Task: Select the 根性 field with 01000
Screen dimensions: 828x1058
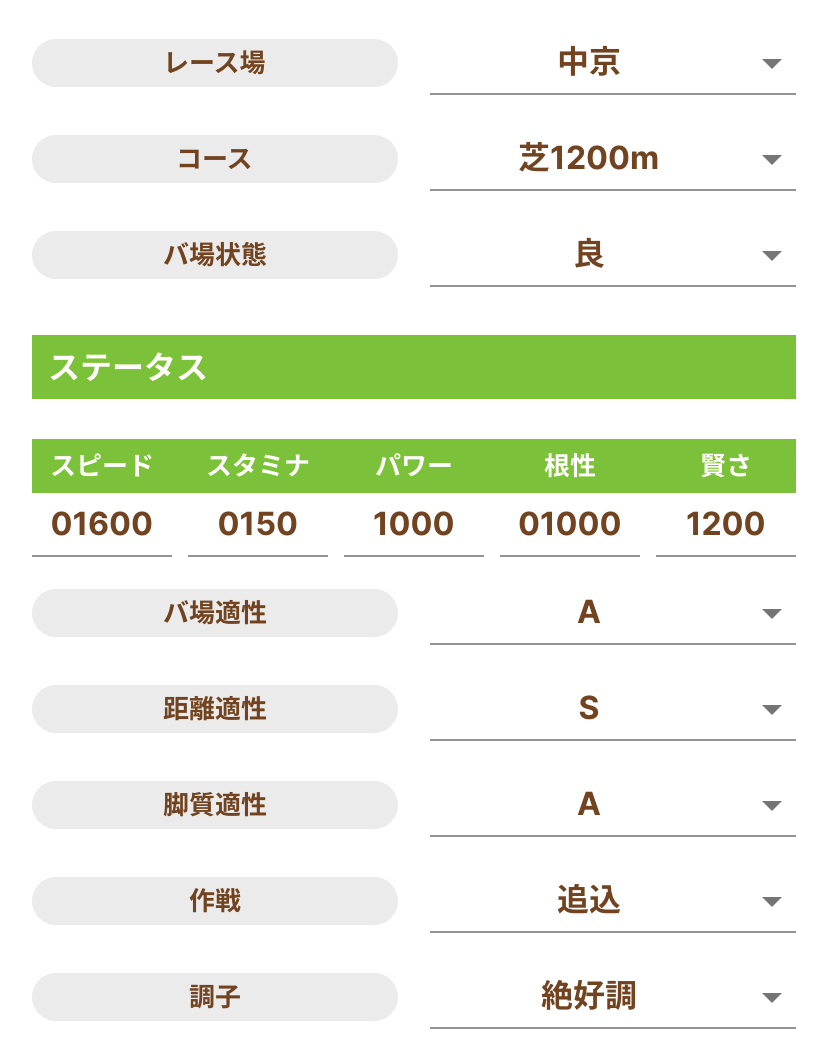Action: [570, 524]
